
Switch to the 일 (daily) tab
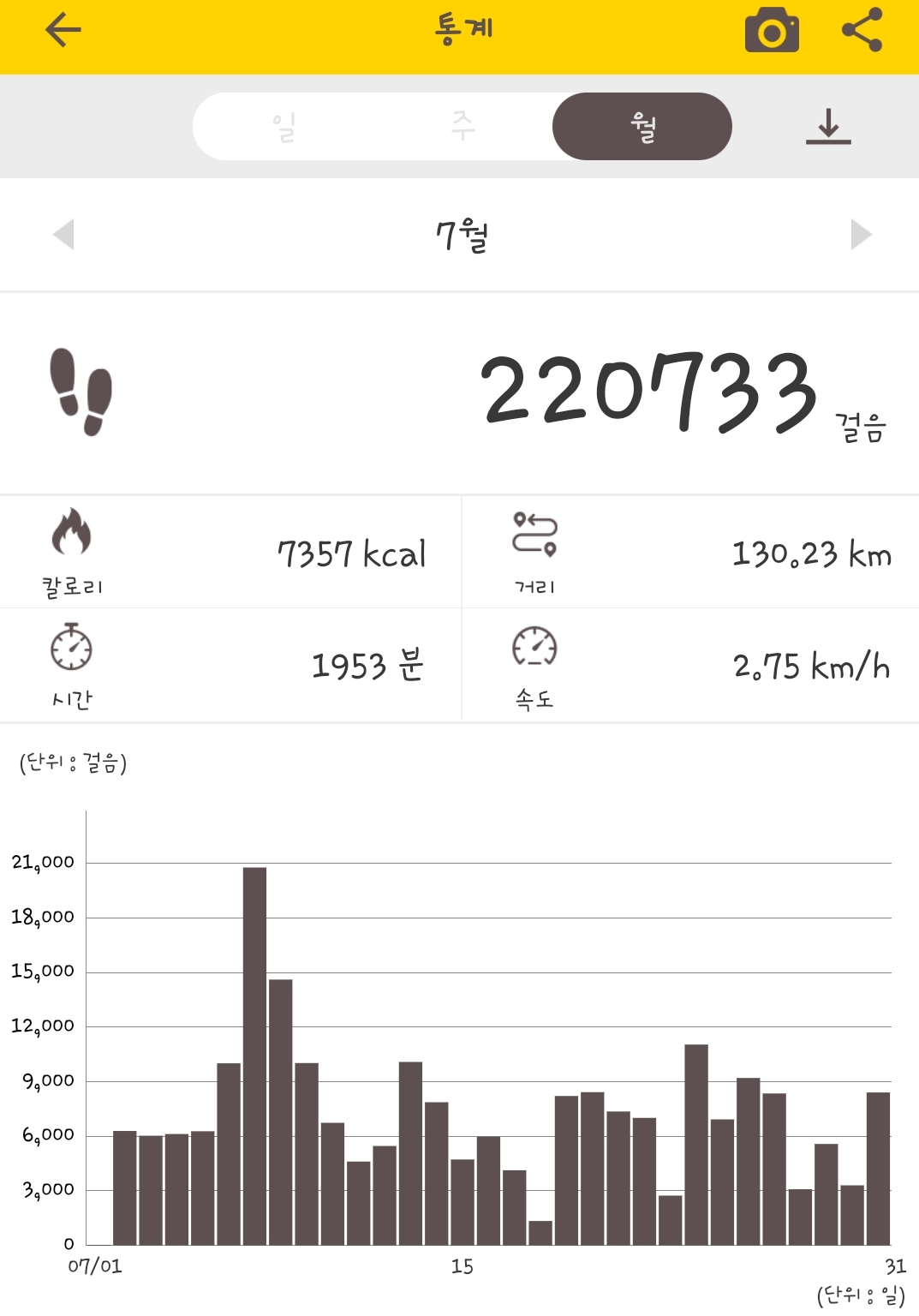click(x=284, y=127)
